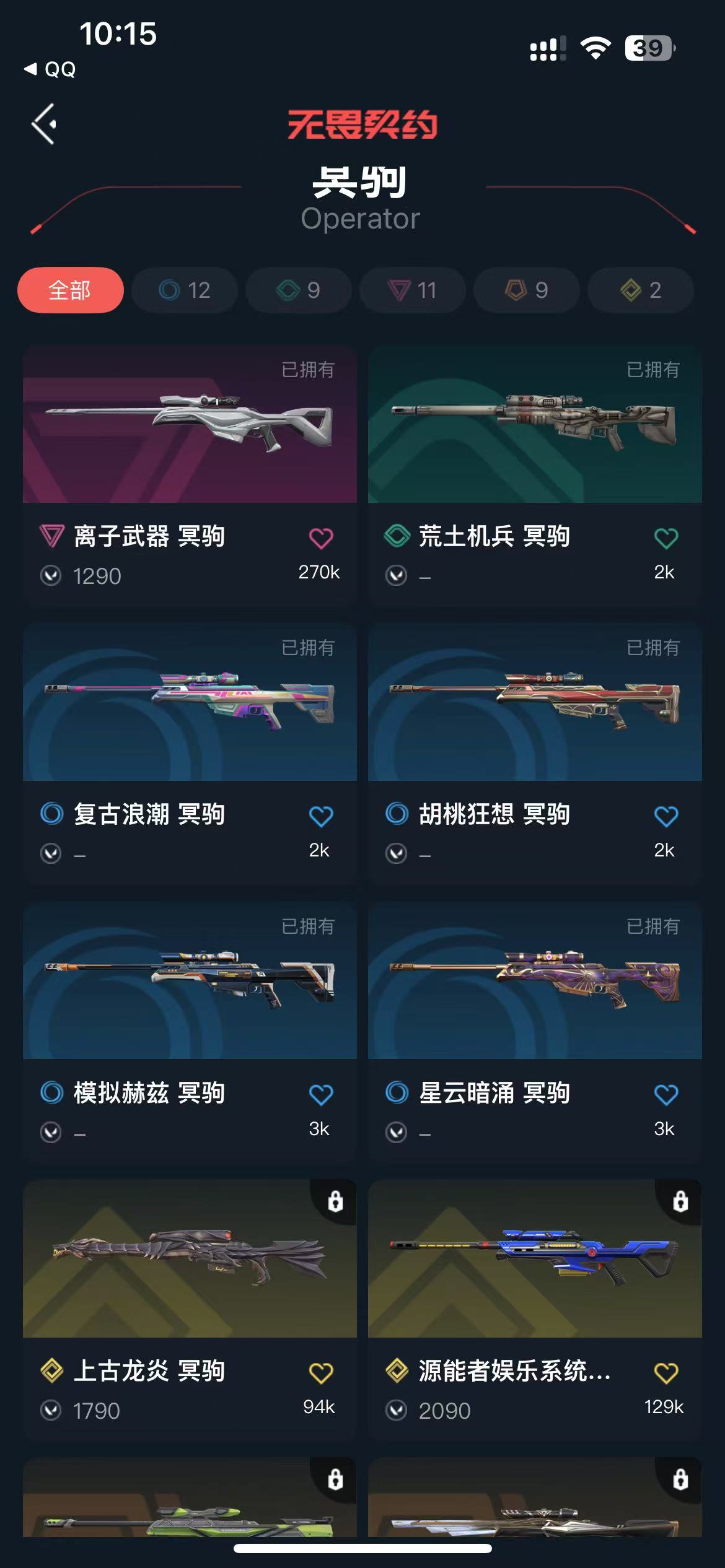
Task: Like the 复古浪潮 冥驹 skin
Action: [320, 816]
